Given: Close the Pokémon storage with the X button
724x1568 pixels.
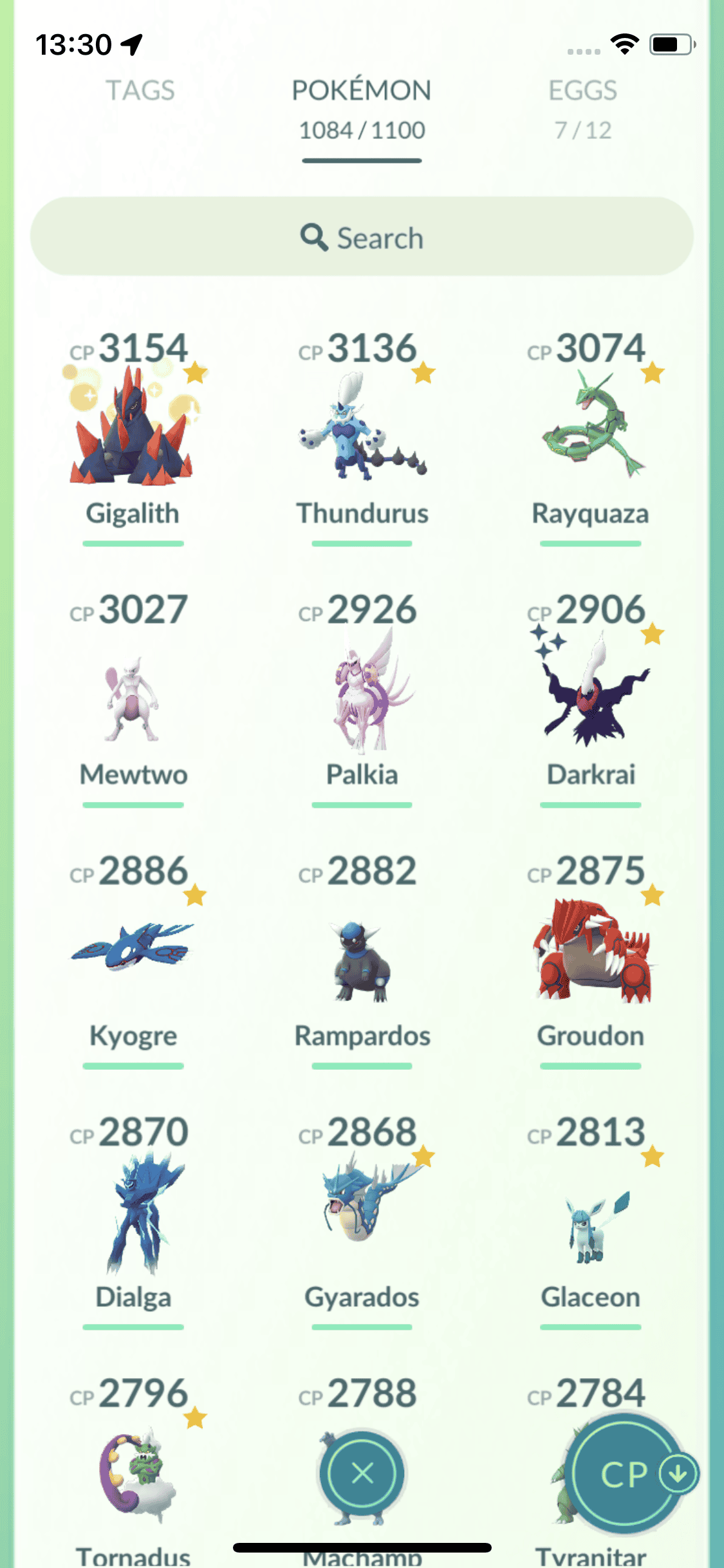Looking at the screenshot, I should click(363, 1473).
